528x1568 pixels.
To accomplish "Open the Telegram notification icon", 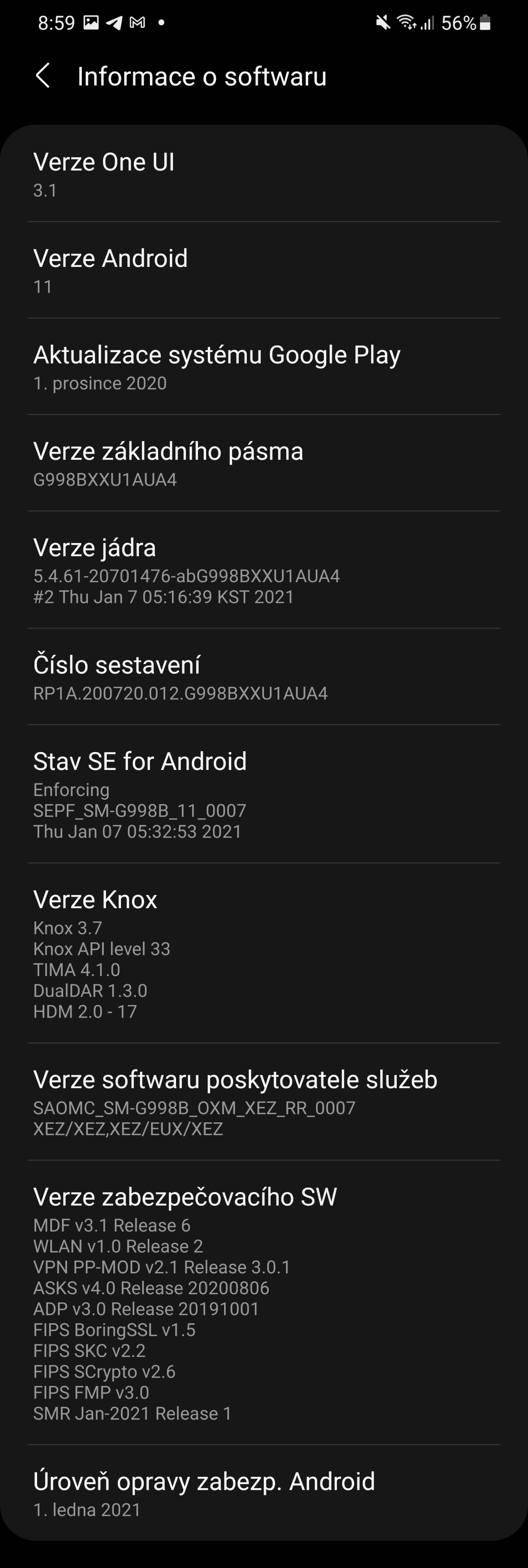I will [115, 22].
